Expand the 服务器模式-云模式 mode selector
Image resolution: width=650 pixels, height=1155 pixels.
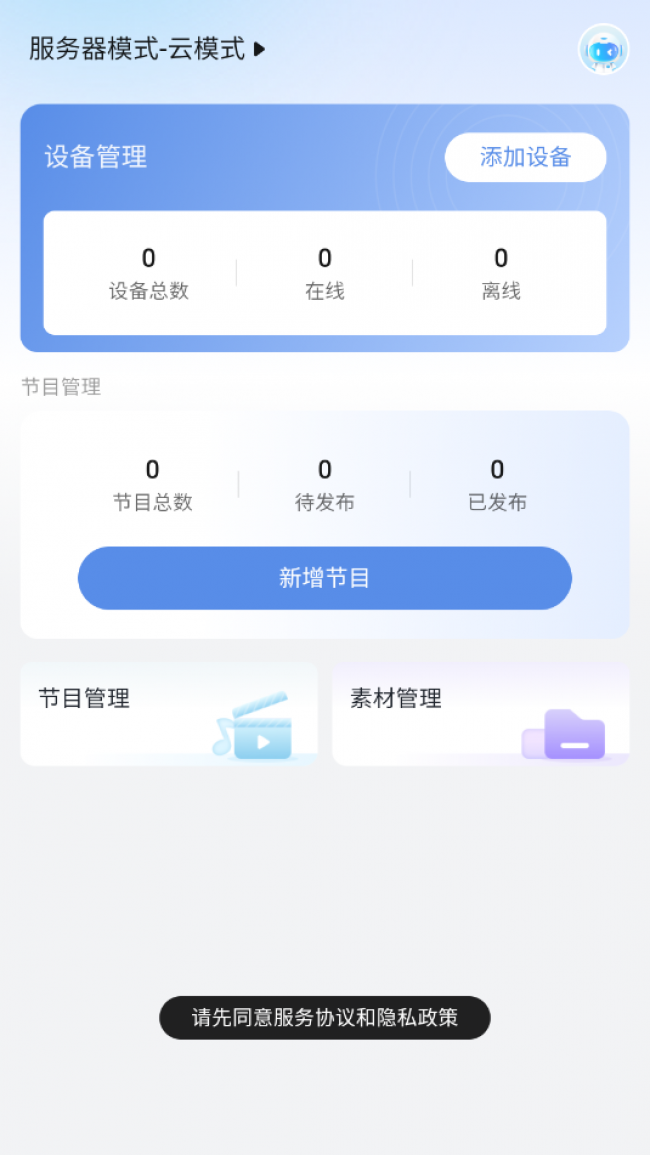[x=147, y=49]
